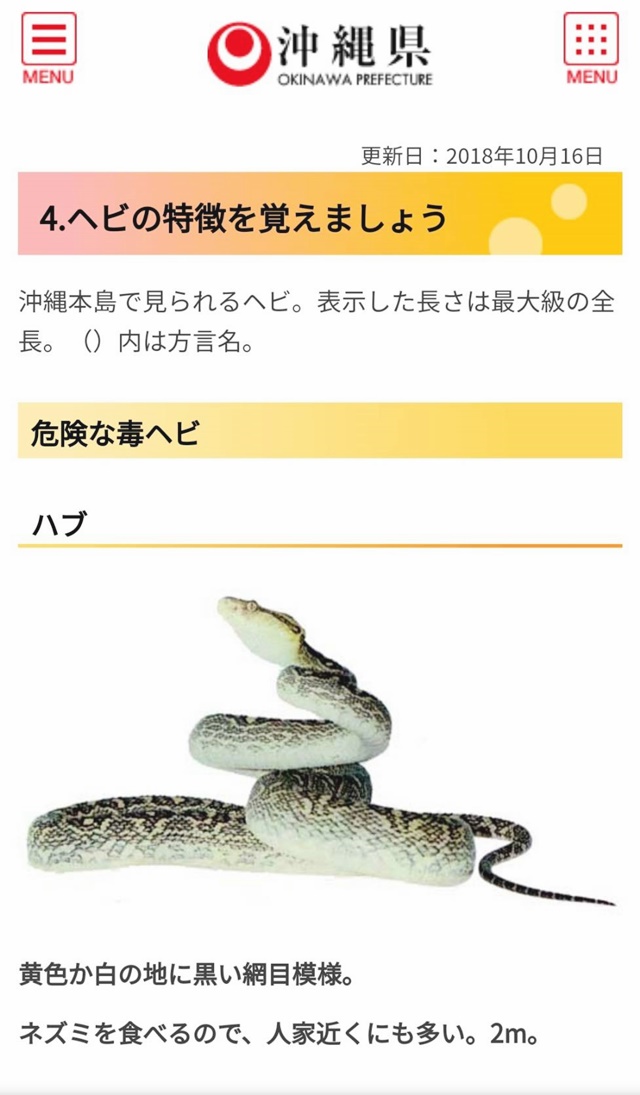The image size is (640, 1095).
Task: Open the hamburger MENU button
Action: [48, 47]
